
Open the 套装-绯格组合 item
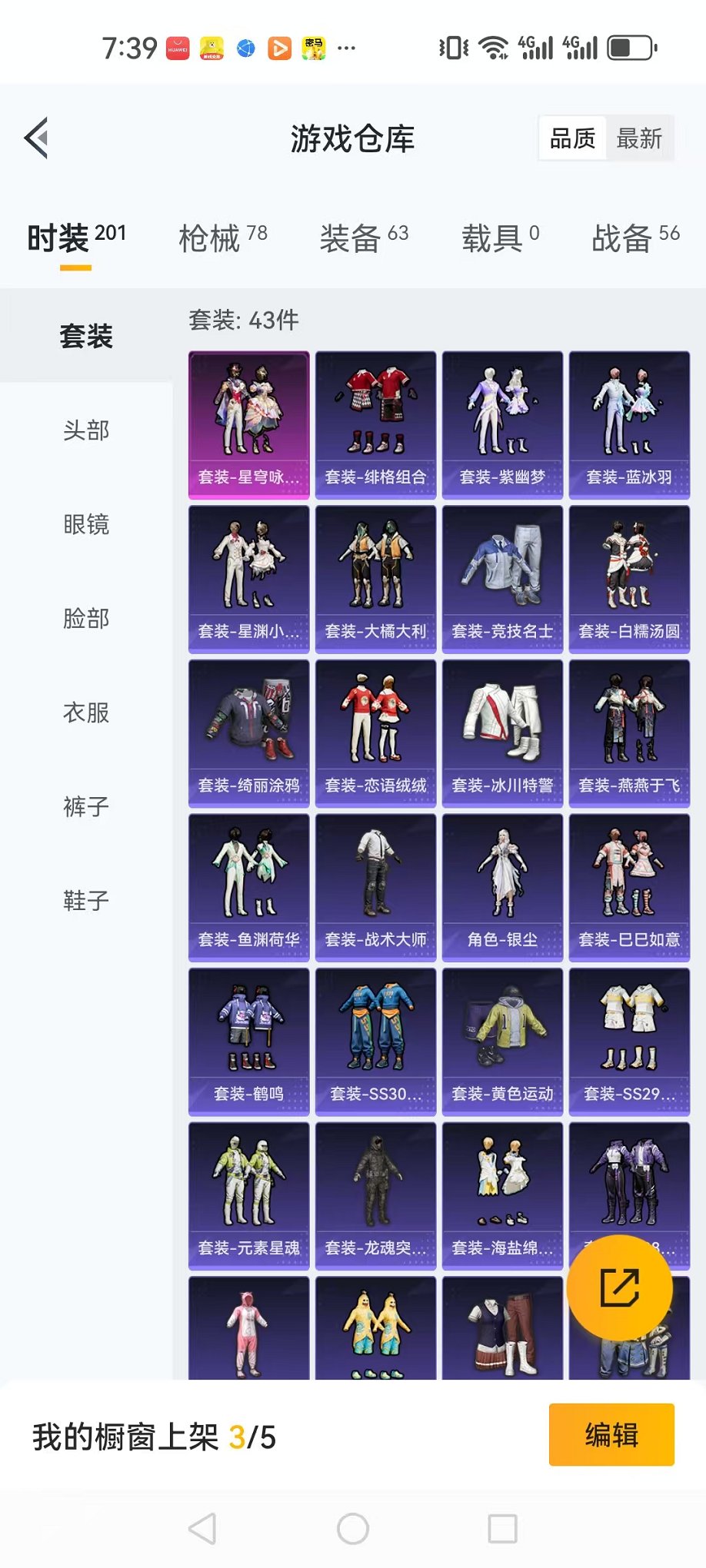[375, 425]
